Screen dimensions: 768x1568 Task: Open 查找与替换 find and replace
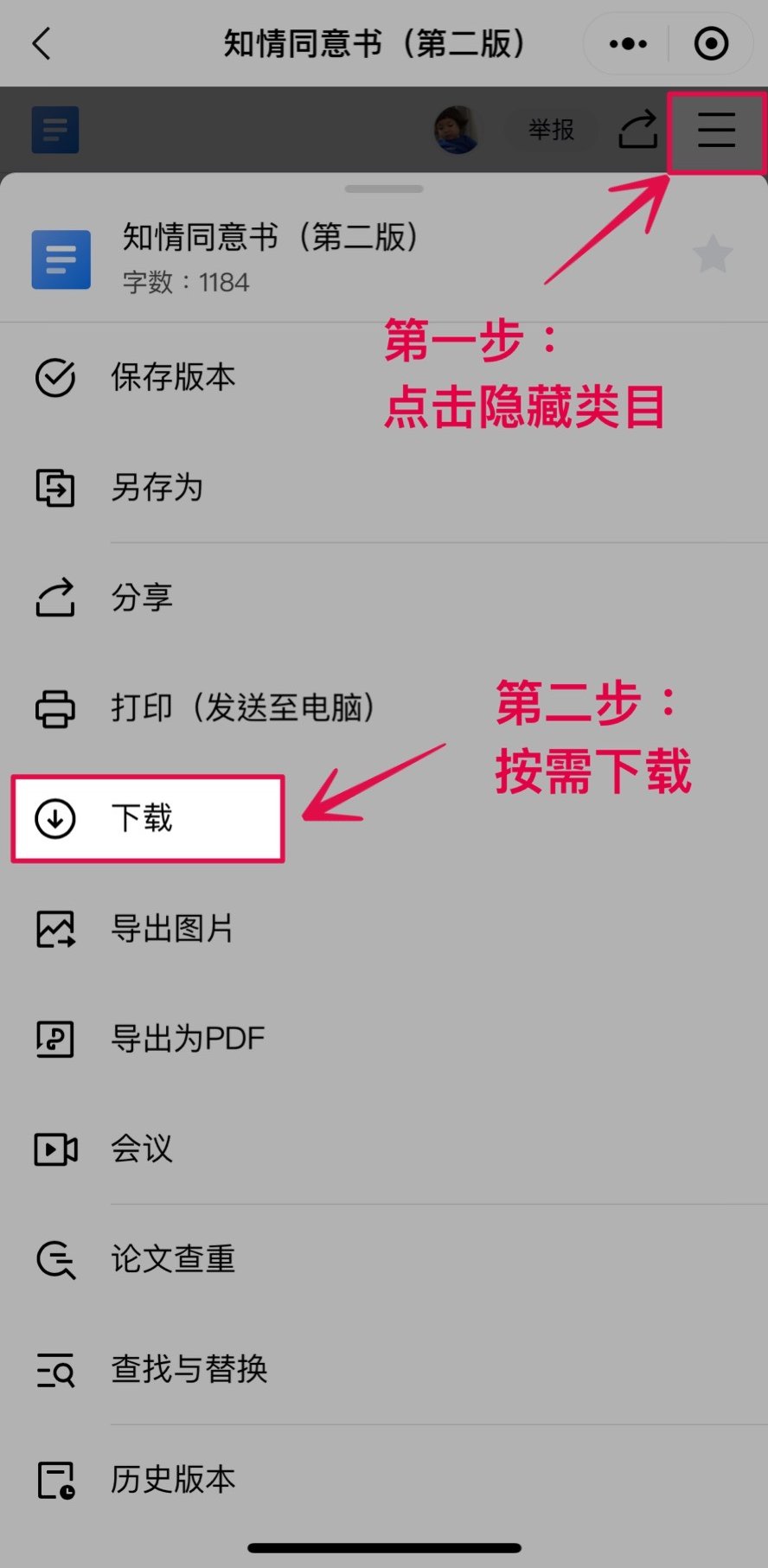point(189,1369)
